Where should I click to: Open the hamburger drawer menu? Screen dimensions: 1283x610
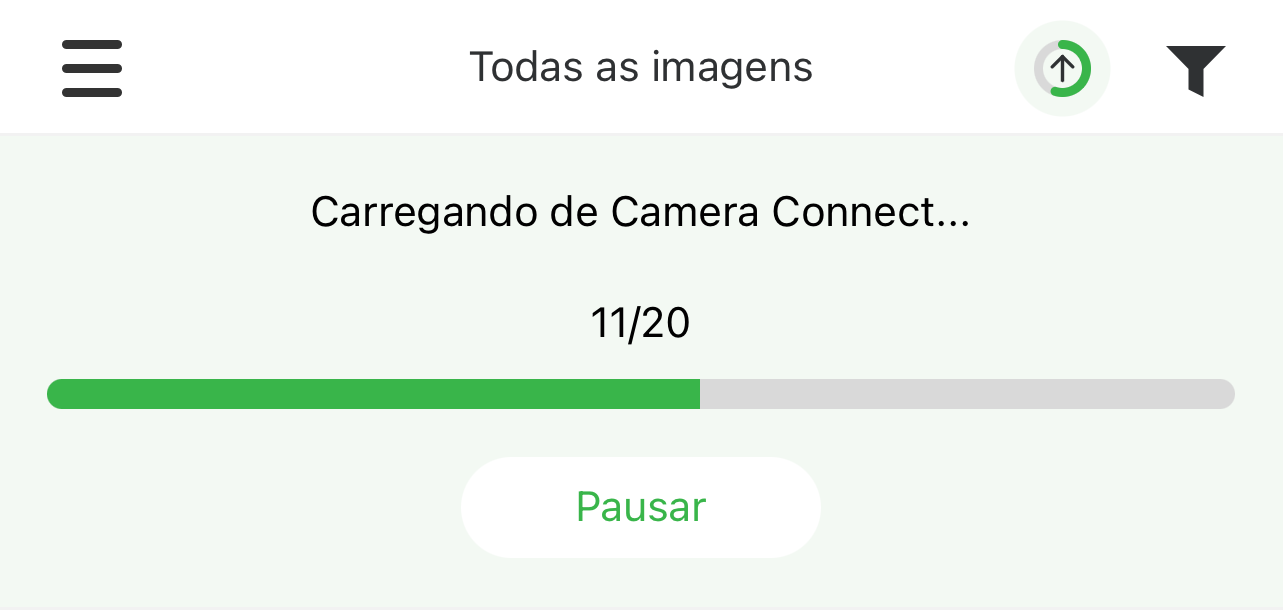click(92, 68)
